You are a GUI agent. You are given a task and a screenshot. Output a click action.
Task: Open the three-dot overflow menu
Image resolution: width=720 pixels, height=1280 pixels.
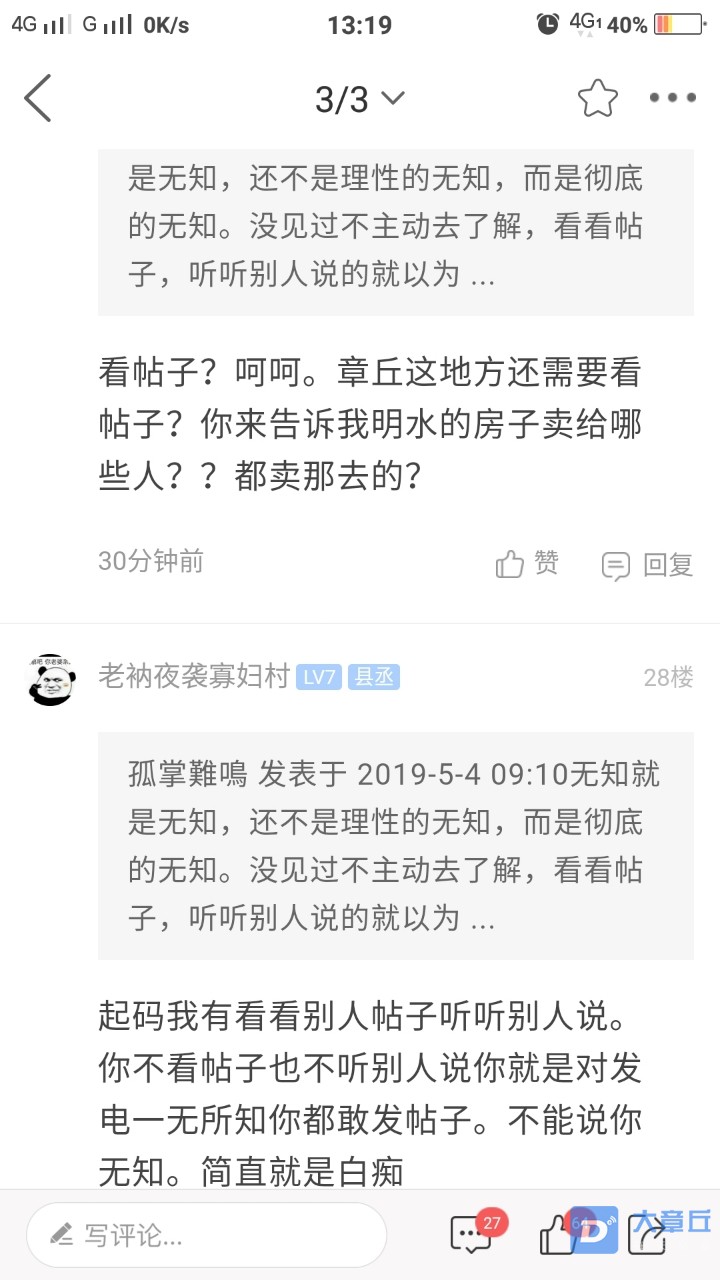pyautogui.click(x=672, y=98)
